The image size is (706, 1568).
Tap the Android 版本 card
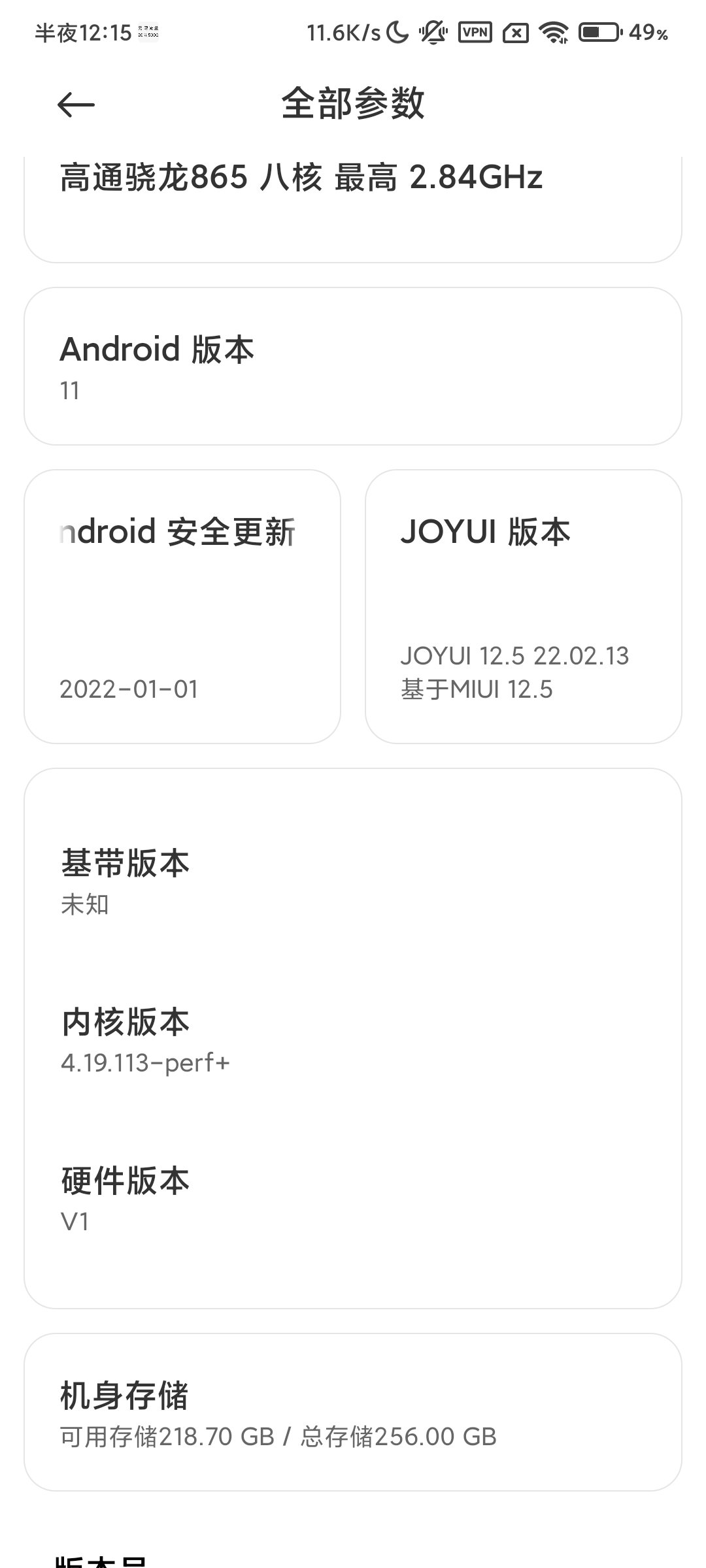coord(353,367)
